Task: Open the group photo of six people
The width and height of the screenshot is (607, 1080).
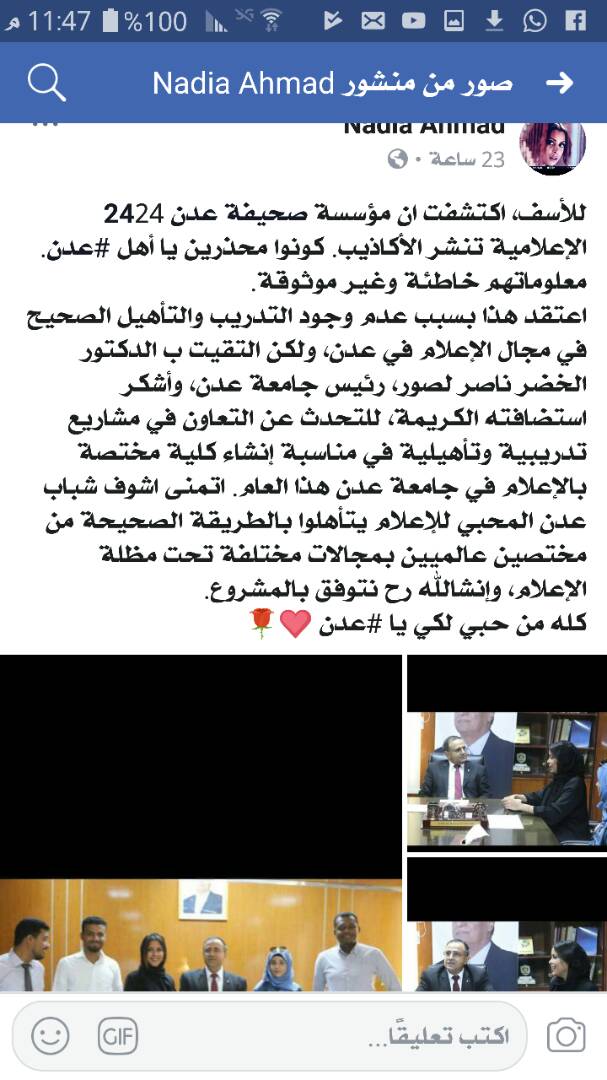Action: click(200, 935)
